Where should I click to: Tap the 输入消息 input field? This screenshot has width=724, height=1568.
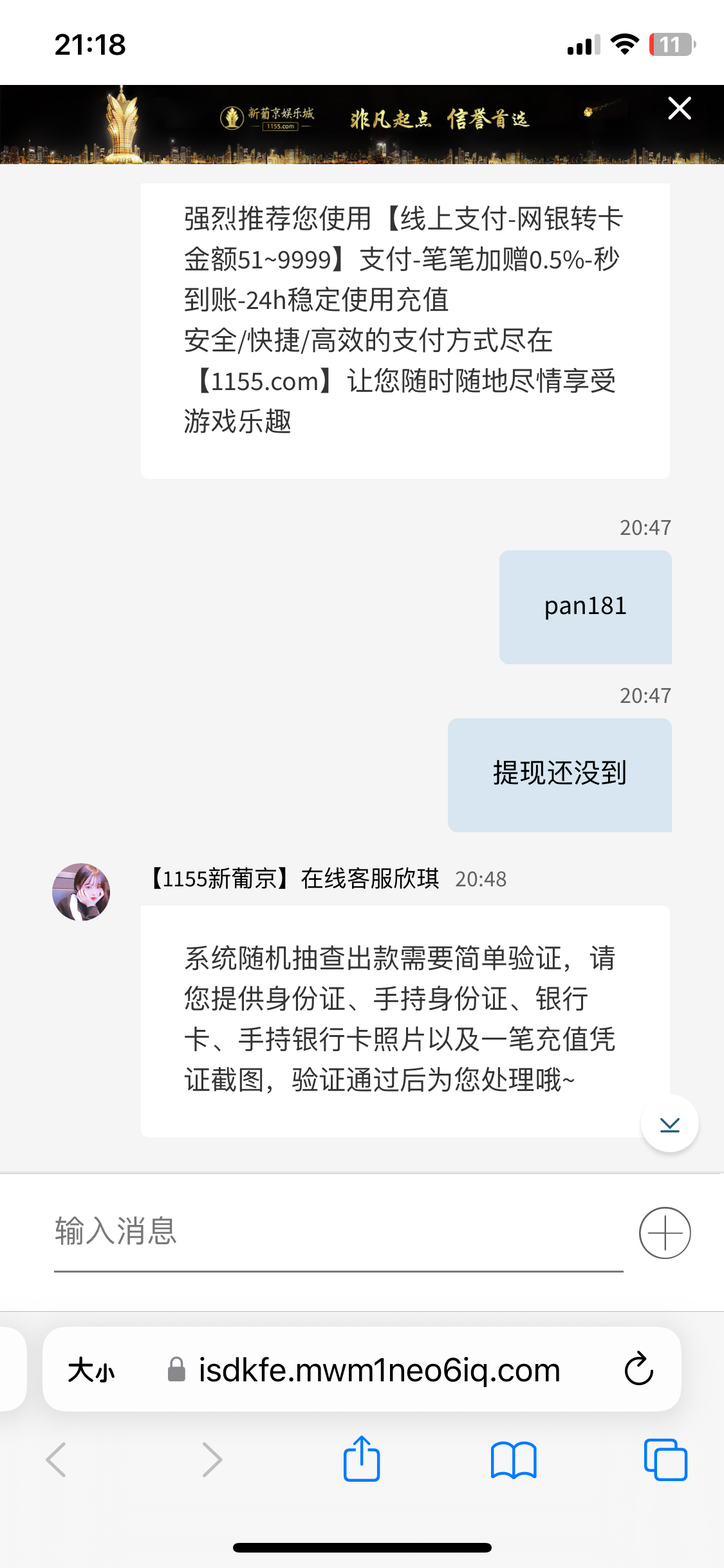[257, 1233]
